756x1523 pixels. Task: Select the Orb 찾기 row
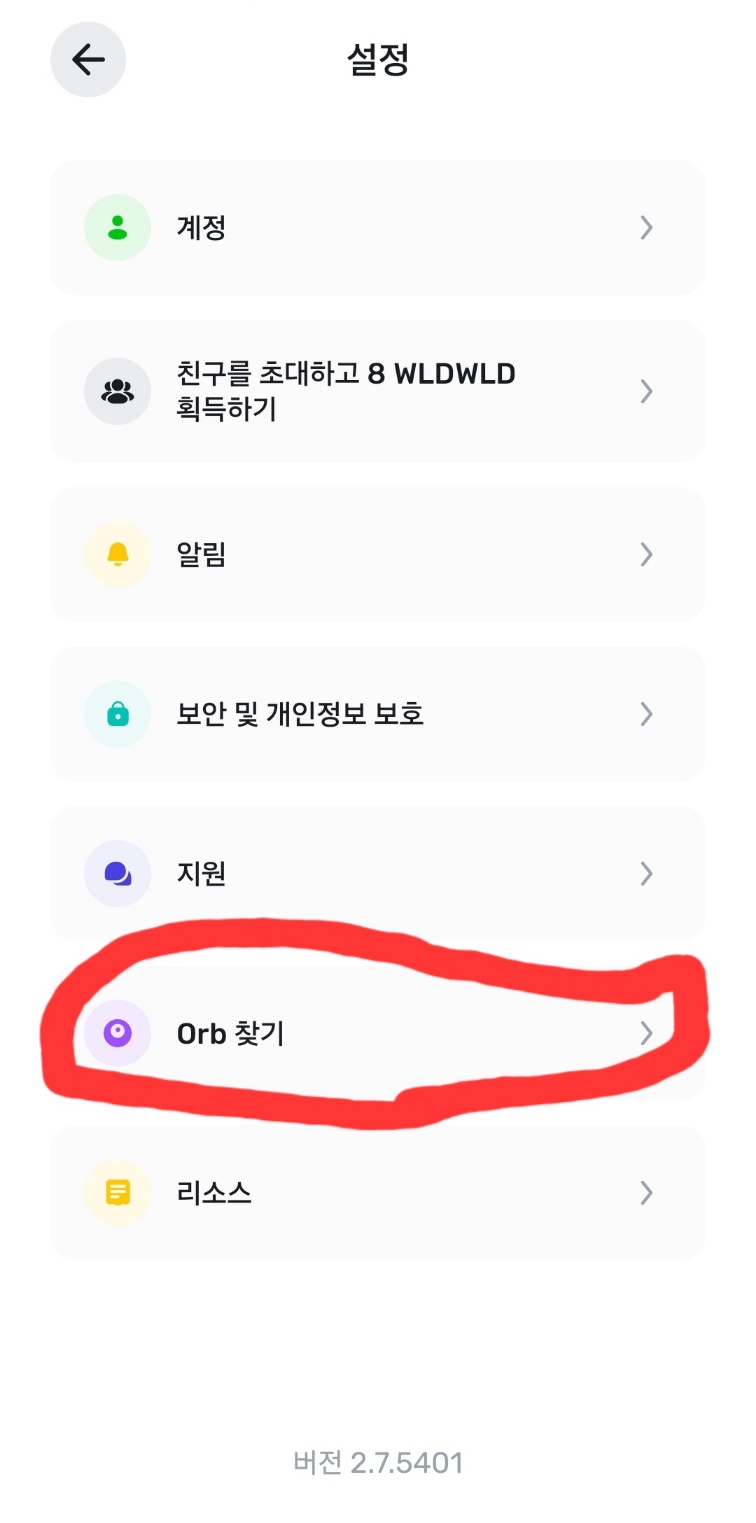click(x=378, y=1033)
